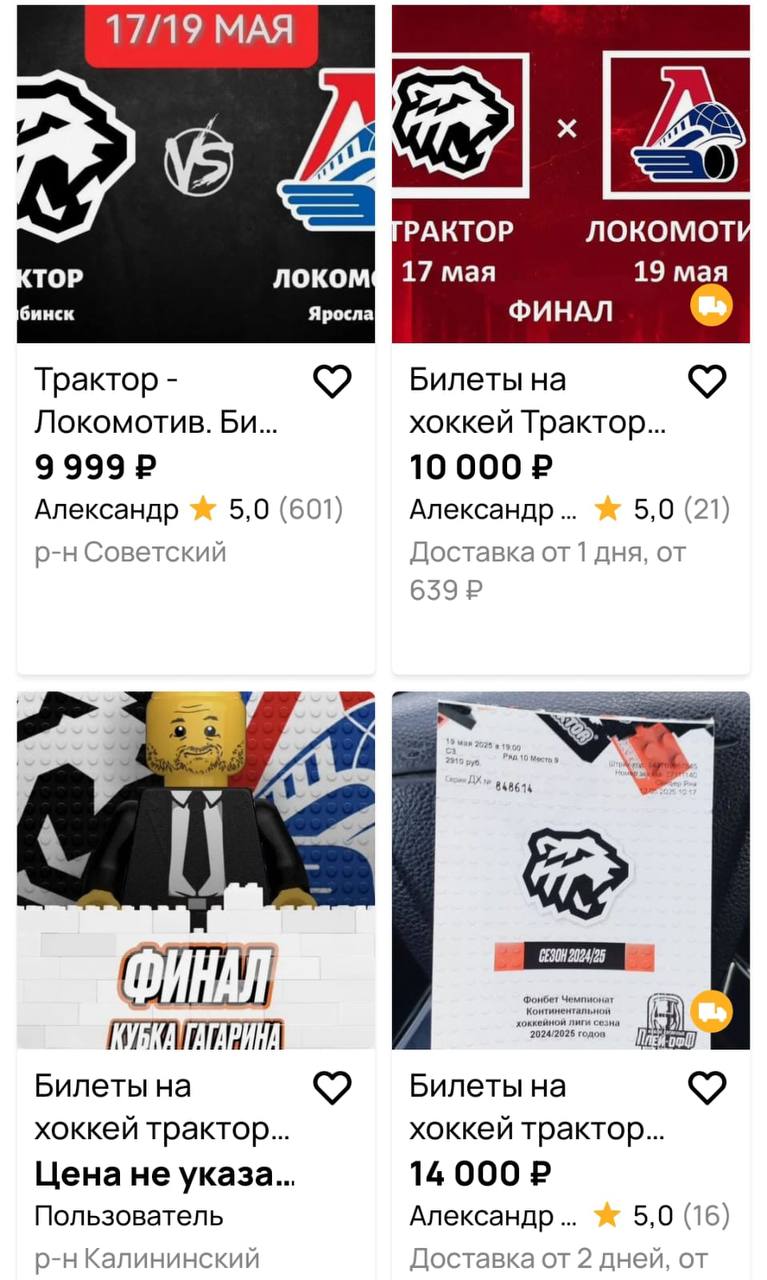
Task: Click seller name Александр on the top-left listing
Action: click(105, 510)
